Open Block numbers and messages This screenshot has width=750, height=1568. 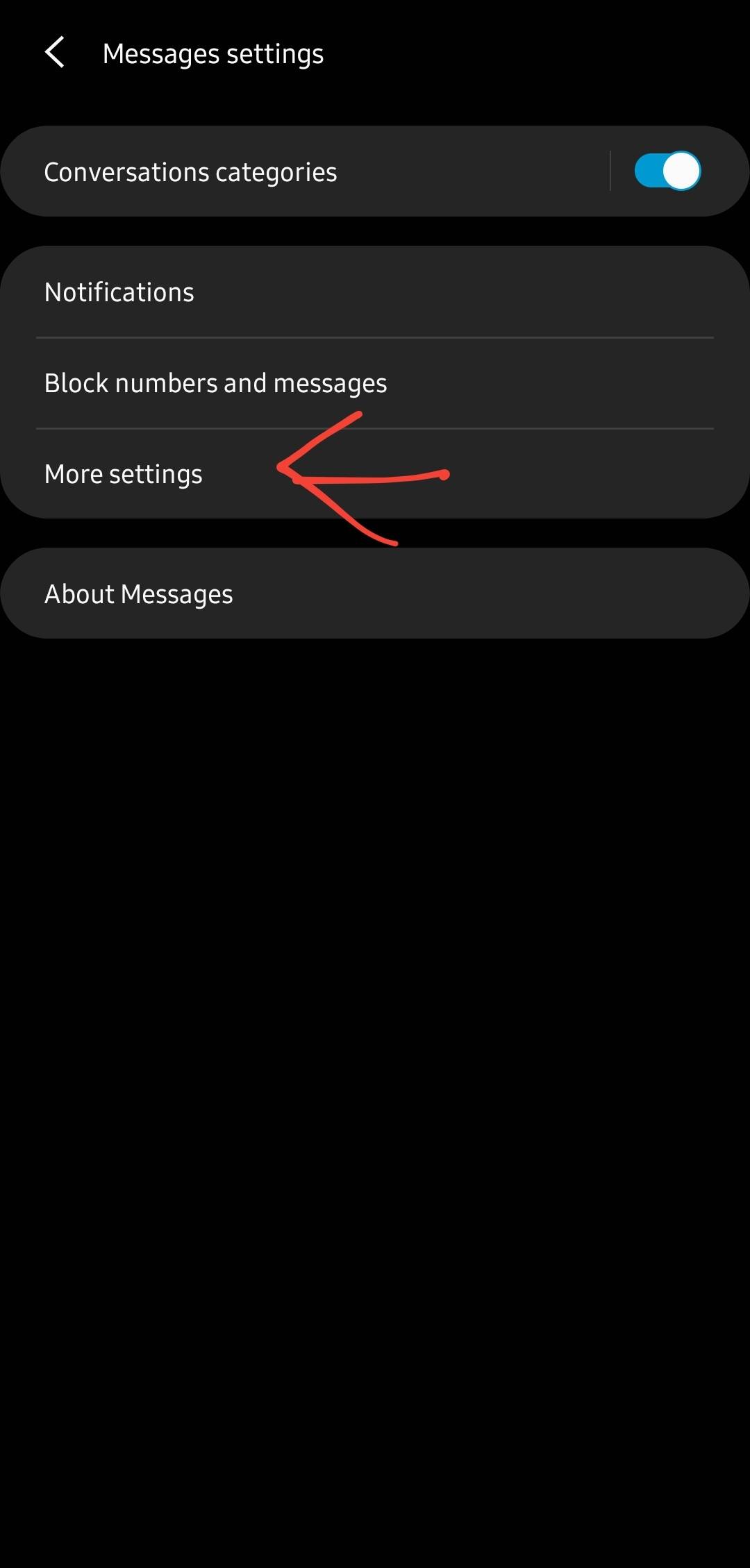coord(375,383)
